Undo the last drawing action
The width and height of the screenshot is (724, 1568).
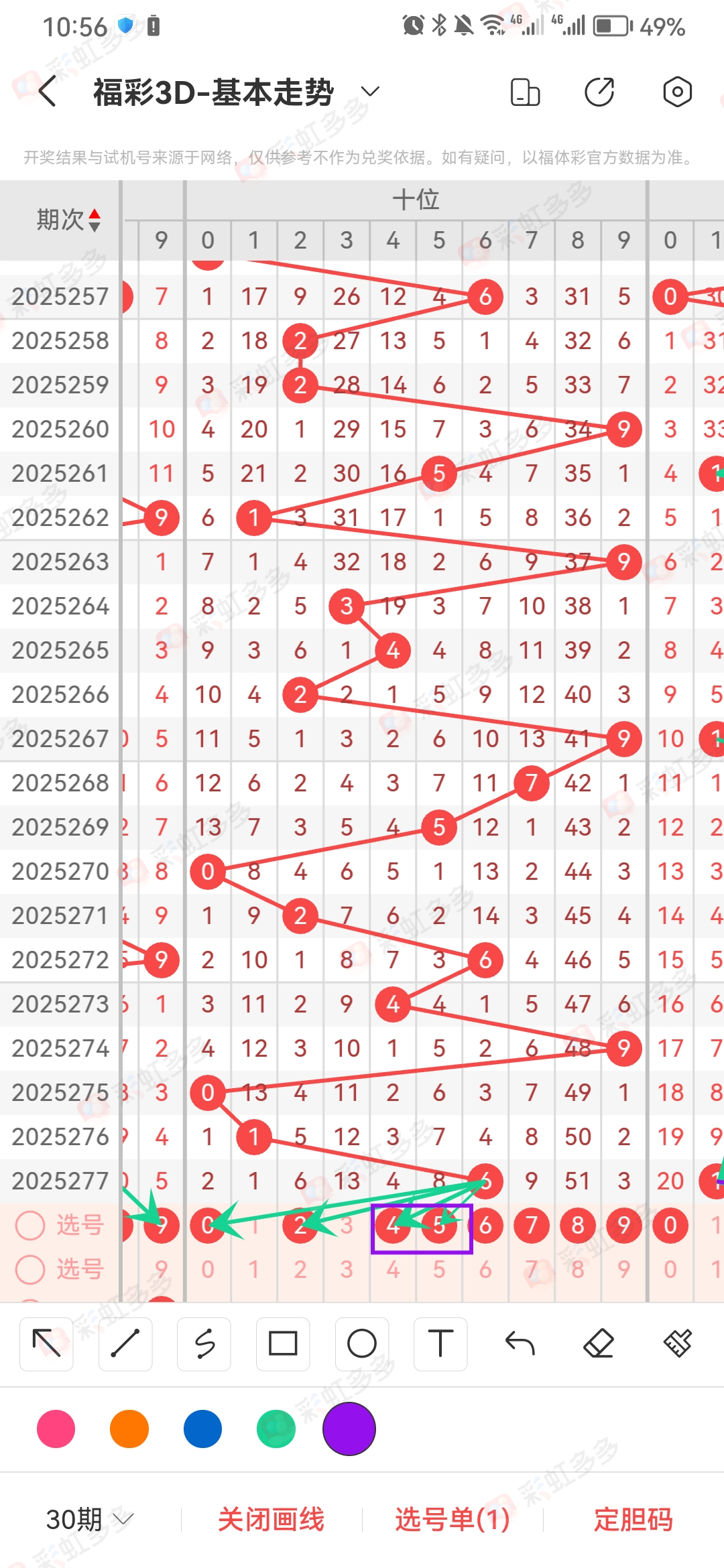520,1344
